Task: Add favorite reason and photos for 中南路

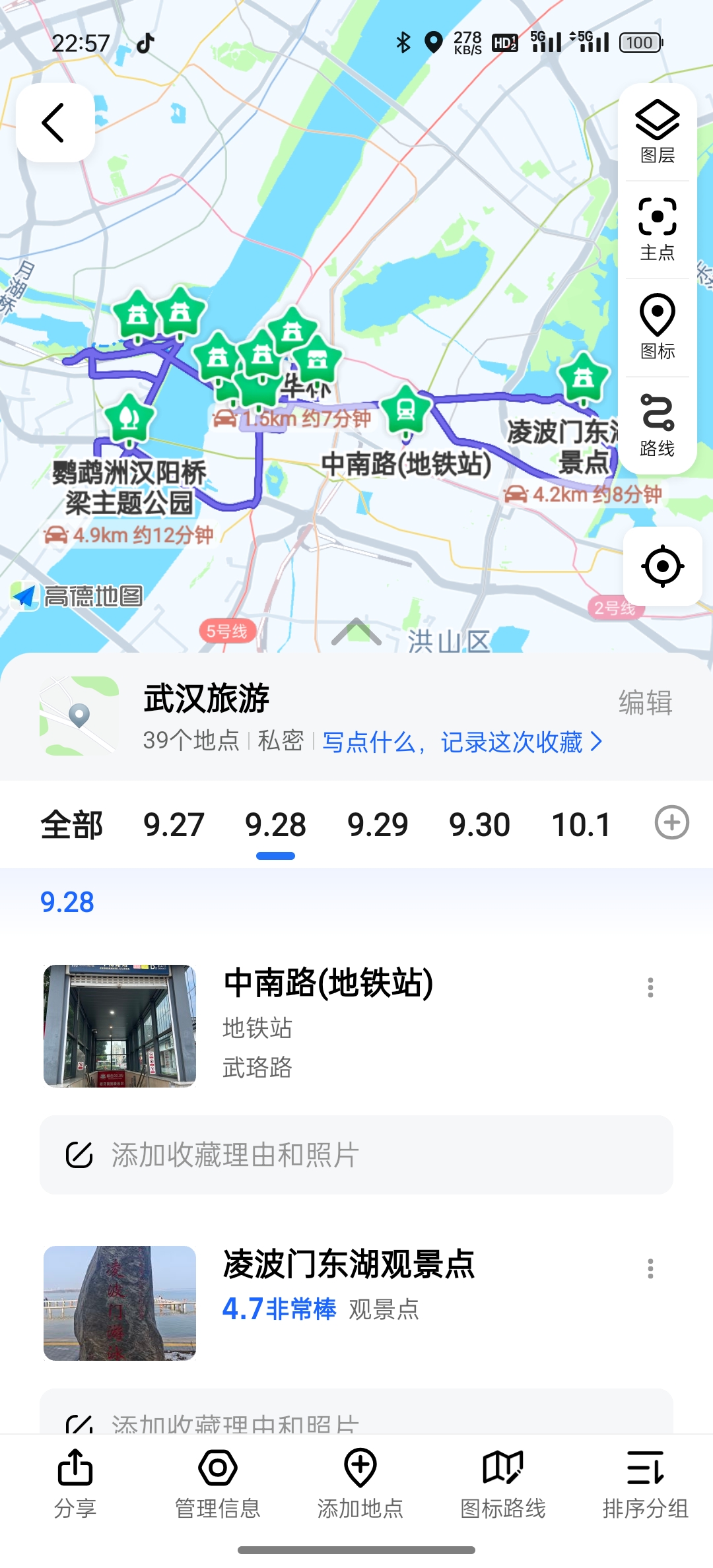Action: click(x=356, y=1155)
